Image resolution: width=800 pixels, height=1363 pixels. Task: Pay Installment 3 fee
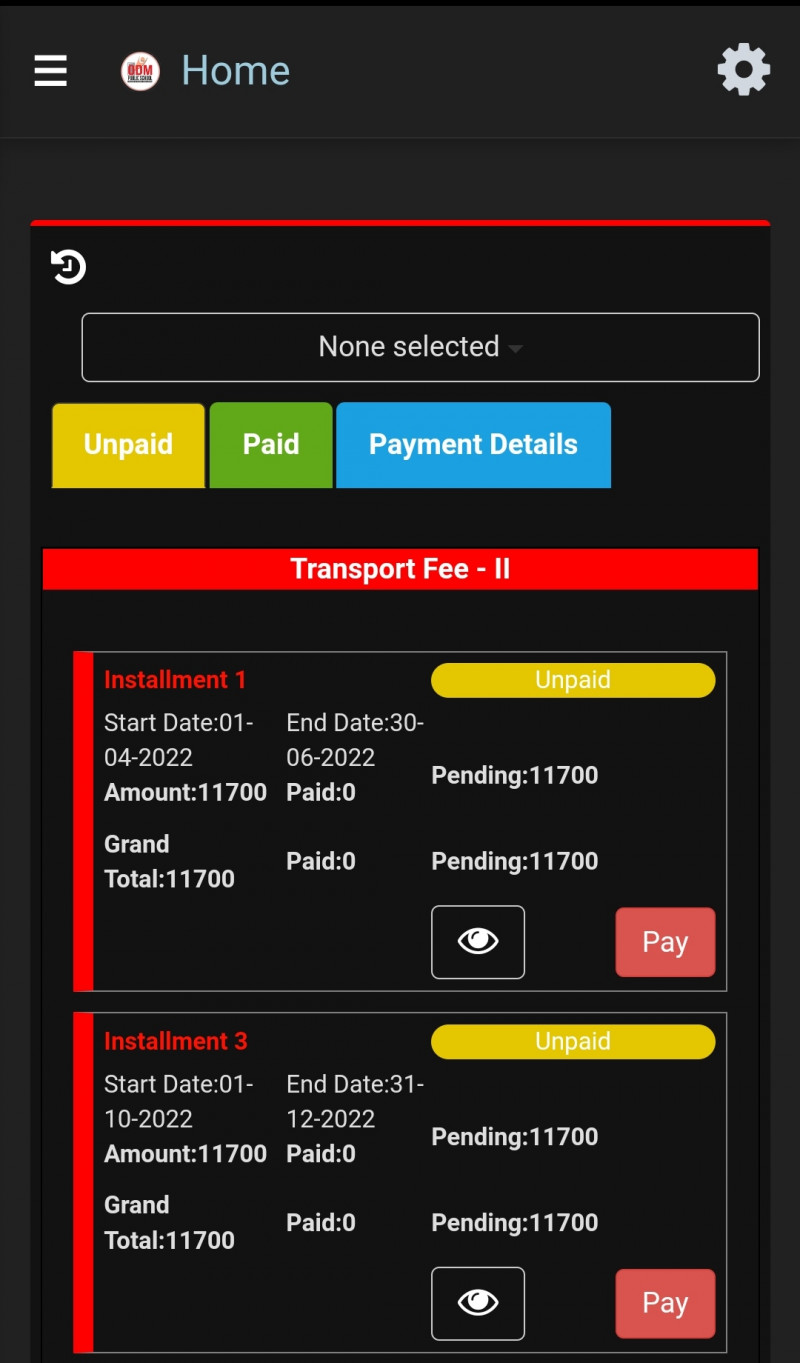pos(665,1303)
